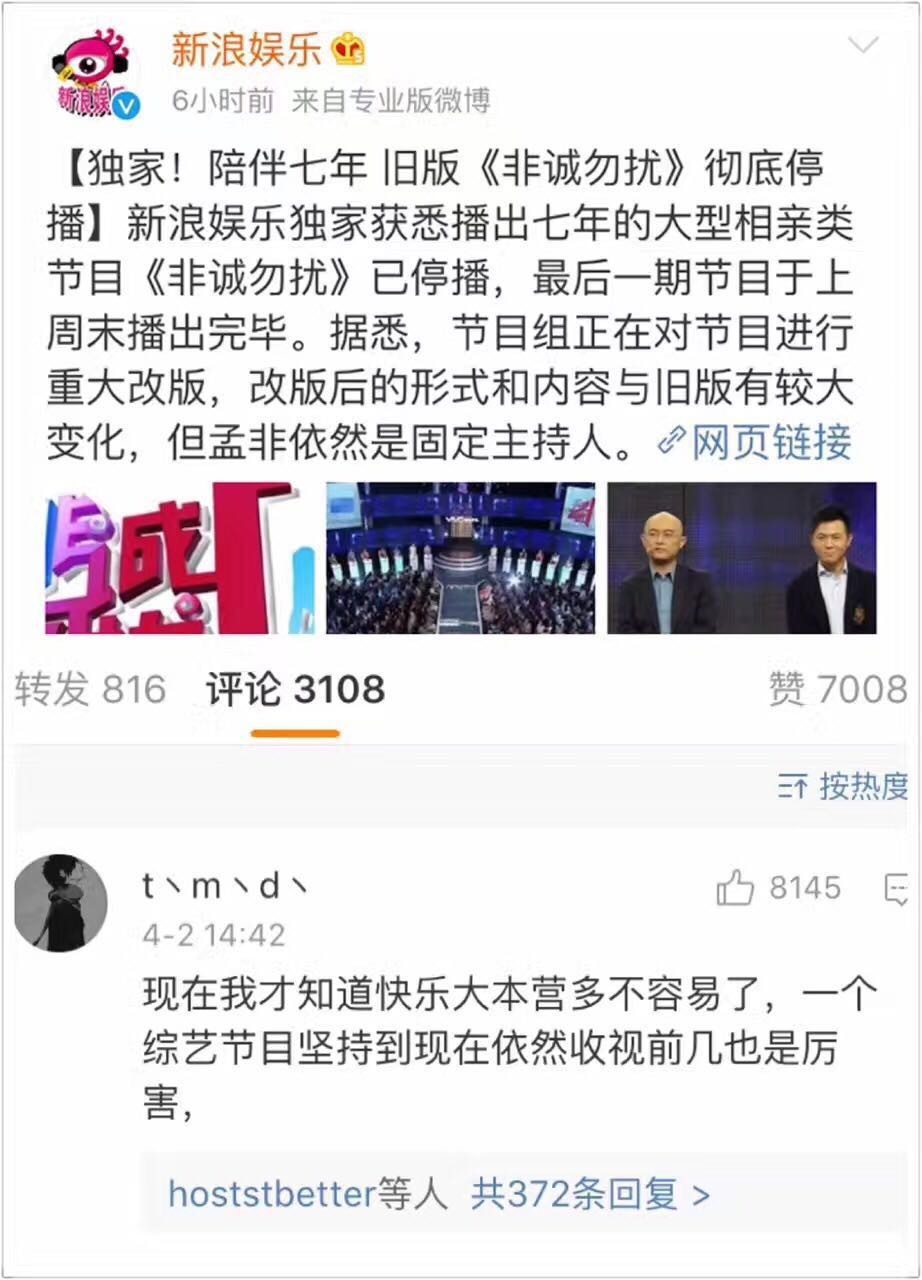922x1280 pixels.
Task: Open hoststbetter's profile from replies
Action: point(271,1193)
